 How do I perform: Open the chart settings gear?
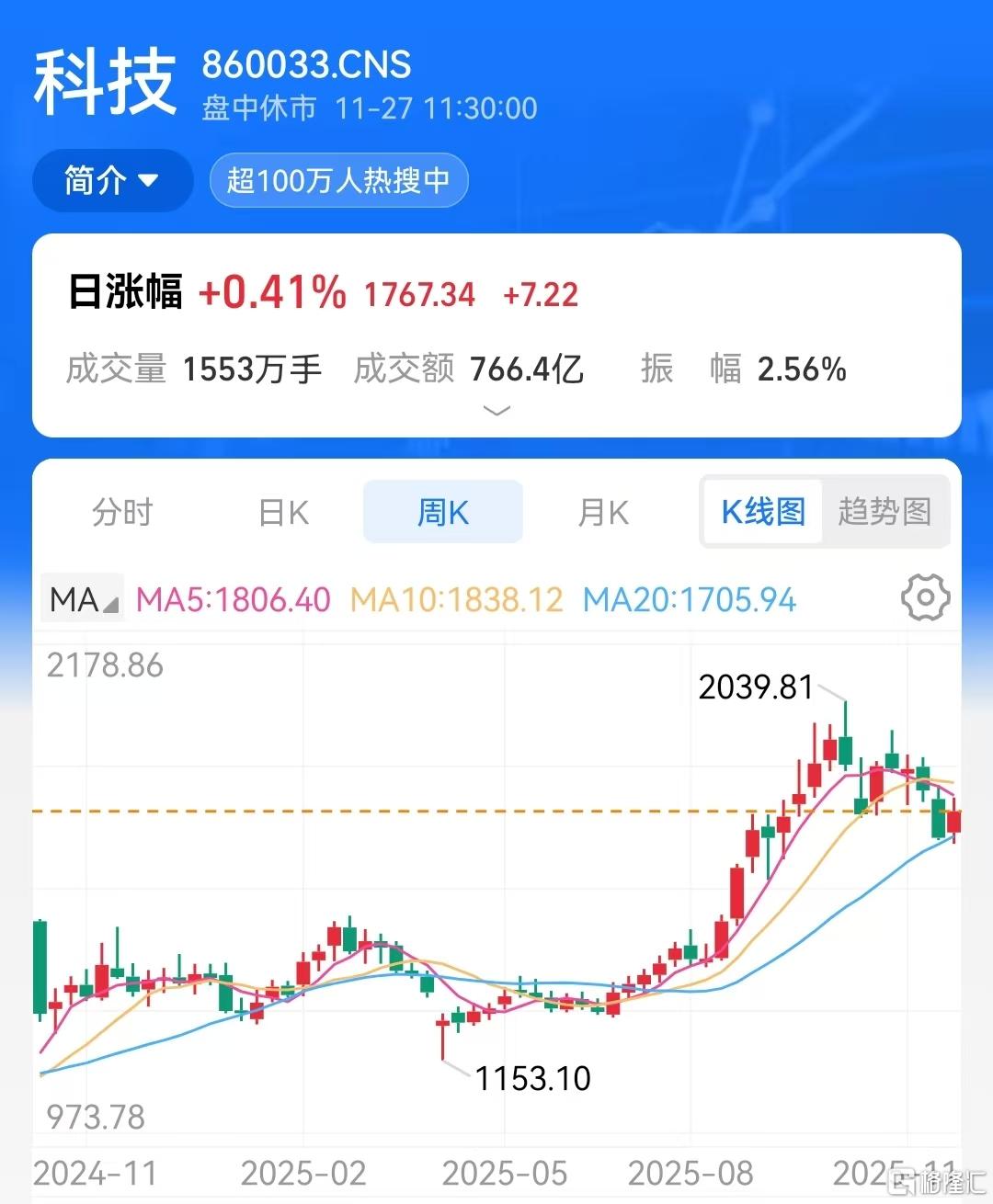(x=925, y=597)
